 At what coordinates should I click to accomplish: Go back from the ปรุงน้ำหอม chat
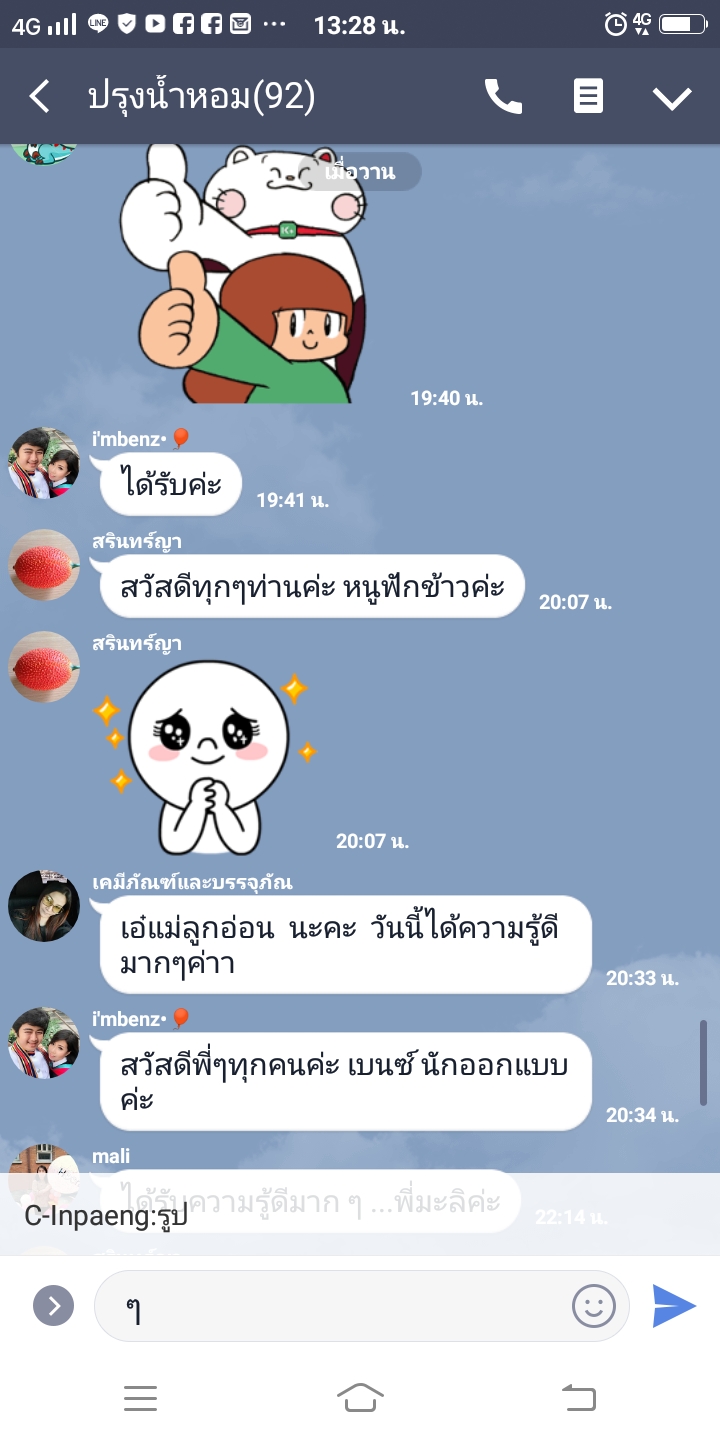39,97
